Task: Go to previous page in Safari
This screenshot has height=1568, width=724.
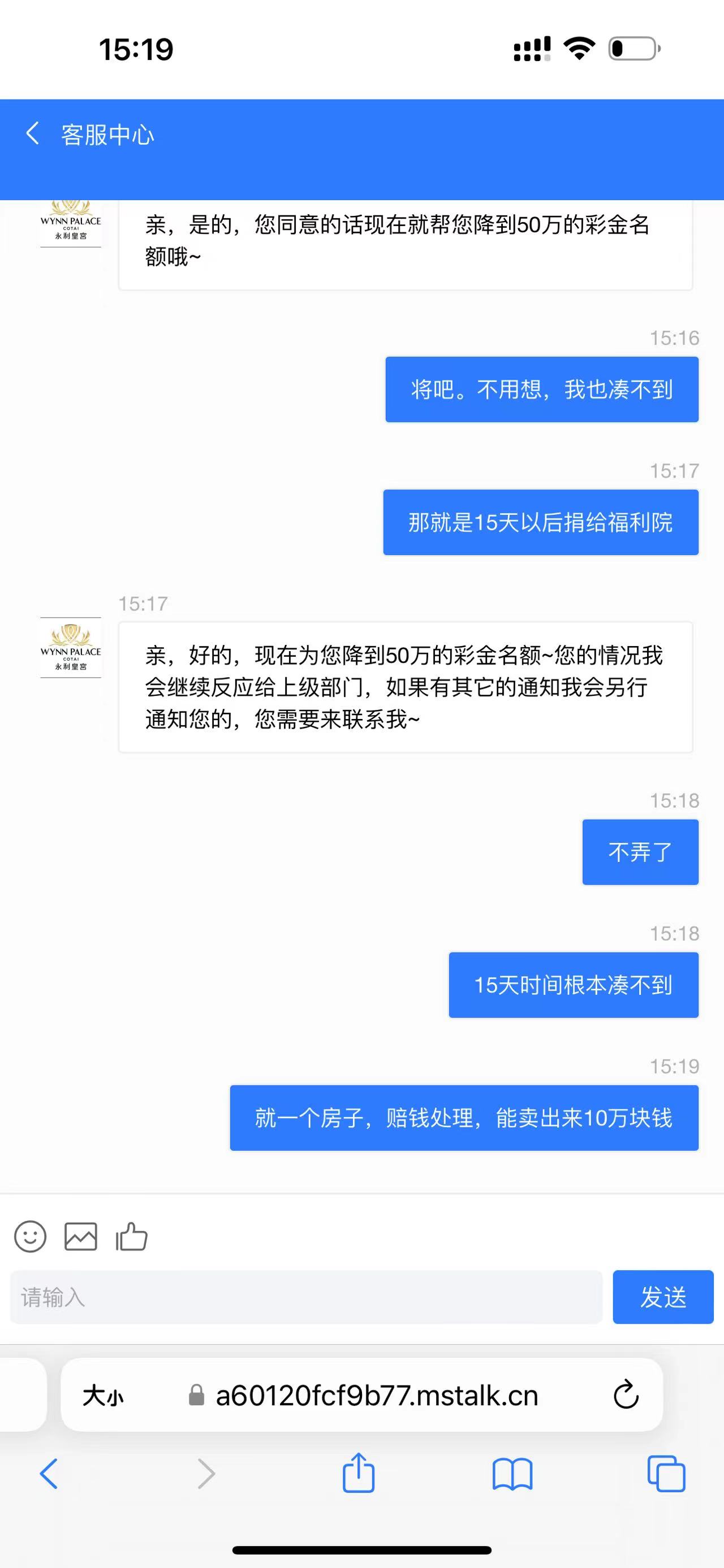Action: point(49,1474)
